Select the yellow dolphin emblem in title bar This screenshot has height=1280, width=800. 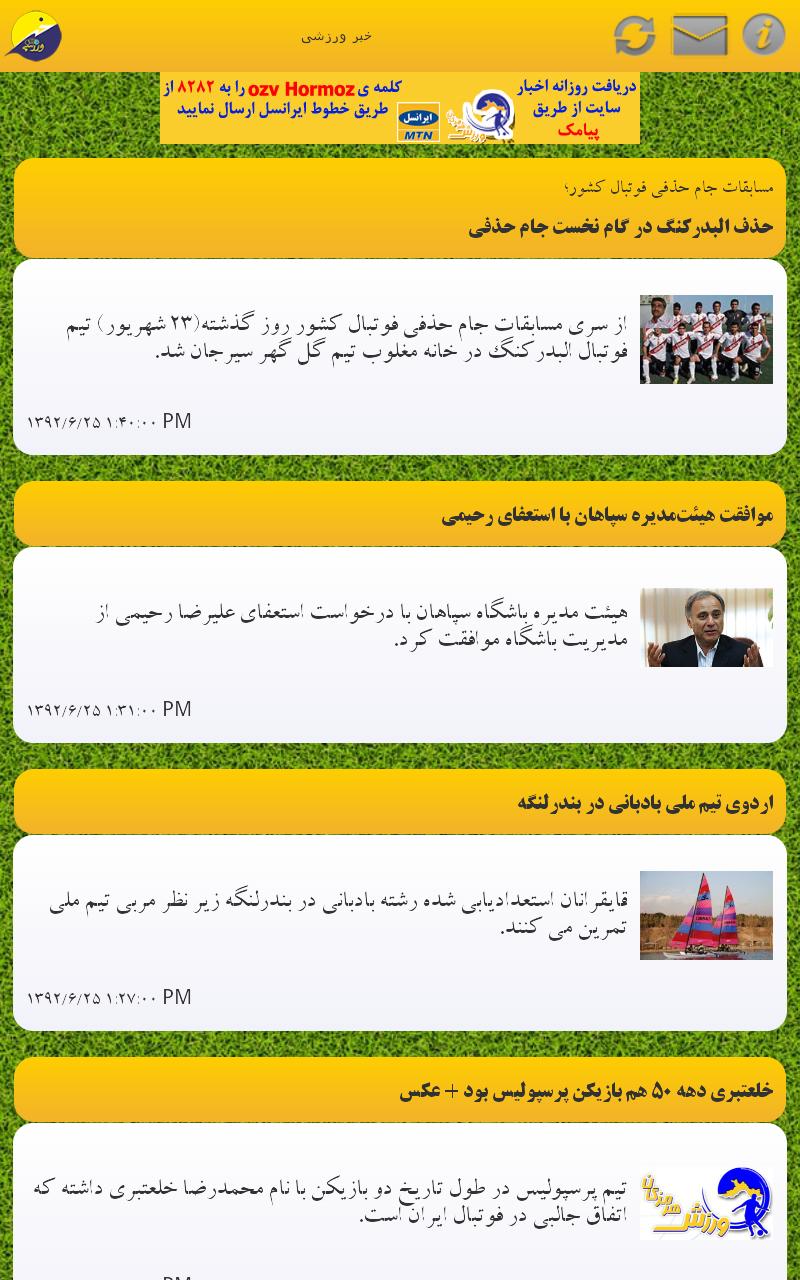[33, 33]
